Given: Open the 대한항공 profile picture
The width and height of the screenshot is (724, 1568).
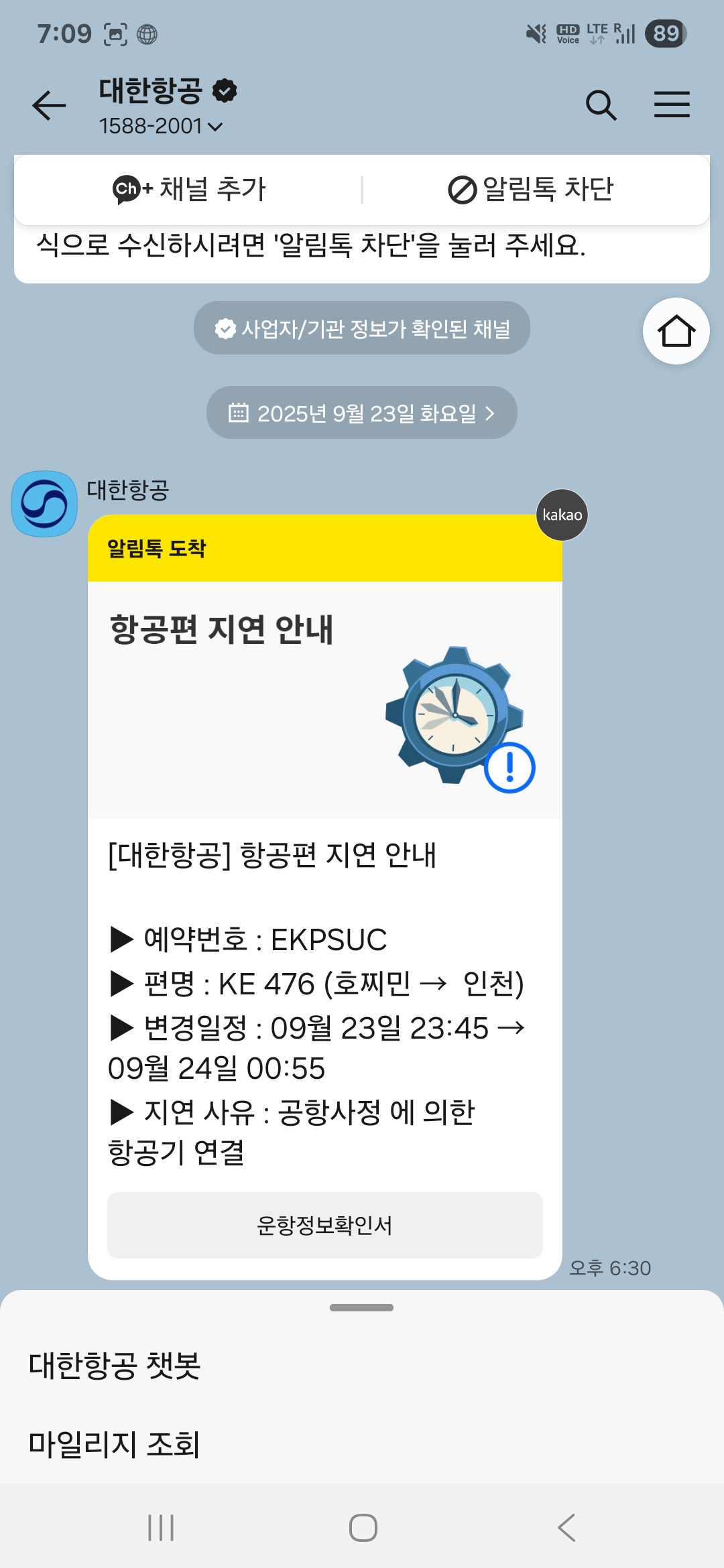Looking at the screenshot, I should [x=44, y=504].
